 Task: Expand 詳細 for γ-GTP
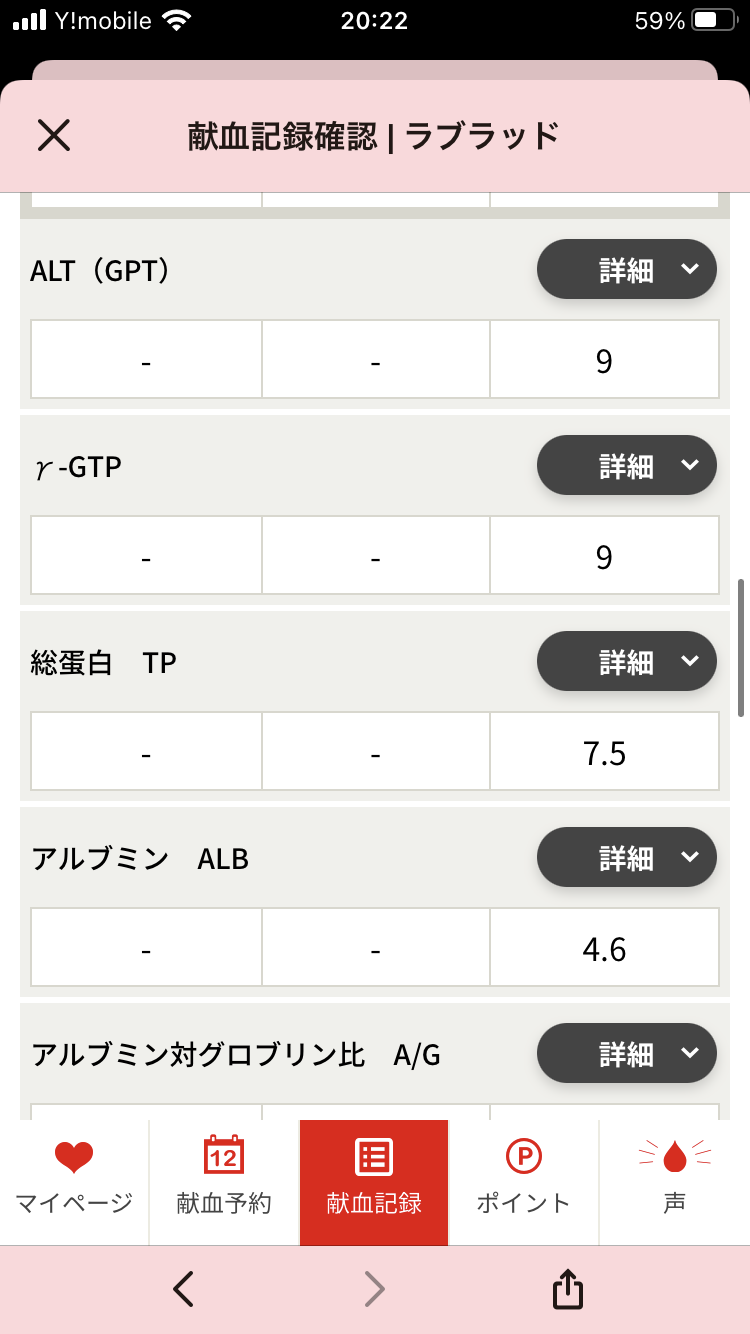tap(627, 465)
